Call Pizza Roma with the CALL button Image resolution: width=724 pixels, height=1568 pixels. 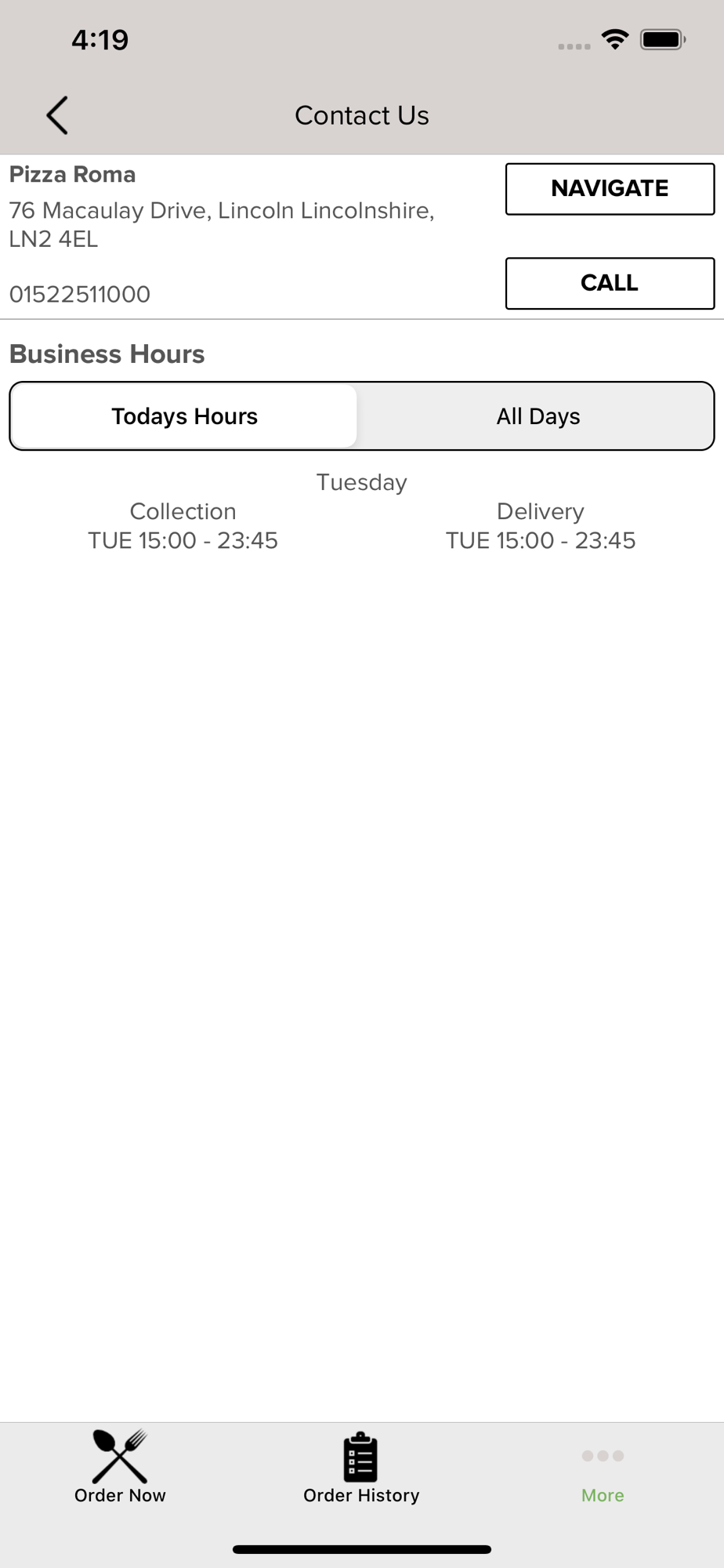tap(610, 283)
